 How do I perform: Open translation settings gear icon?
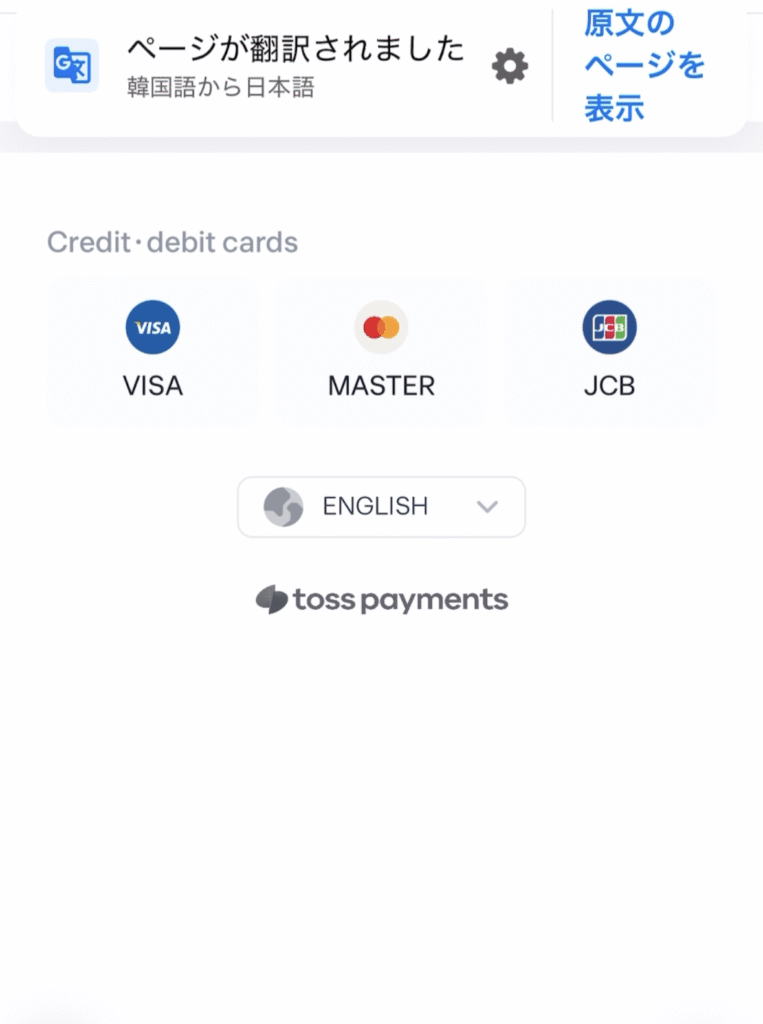509,67
